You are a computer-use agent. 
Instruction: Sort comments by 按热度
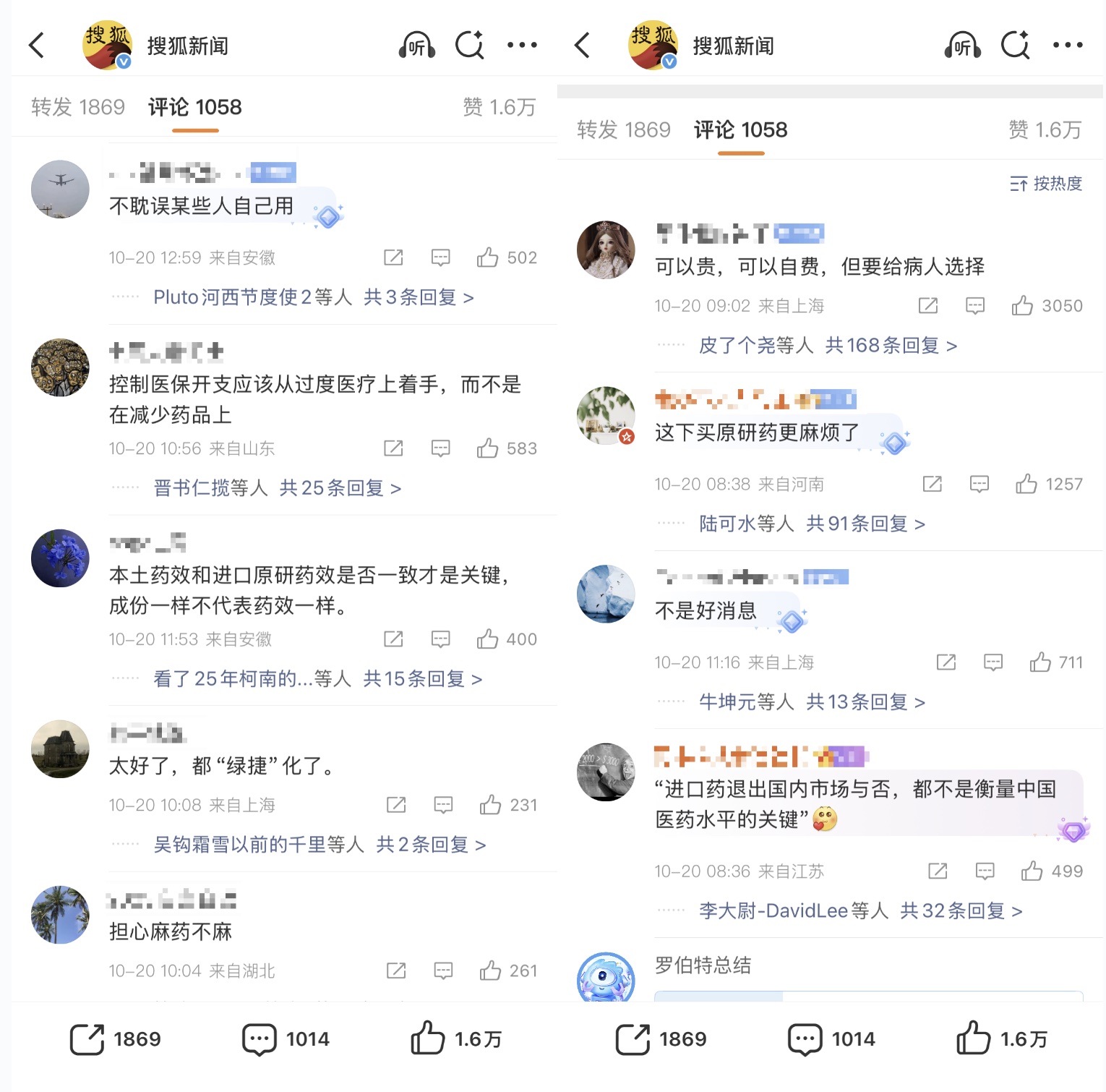1046,184
